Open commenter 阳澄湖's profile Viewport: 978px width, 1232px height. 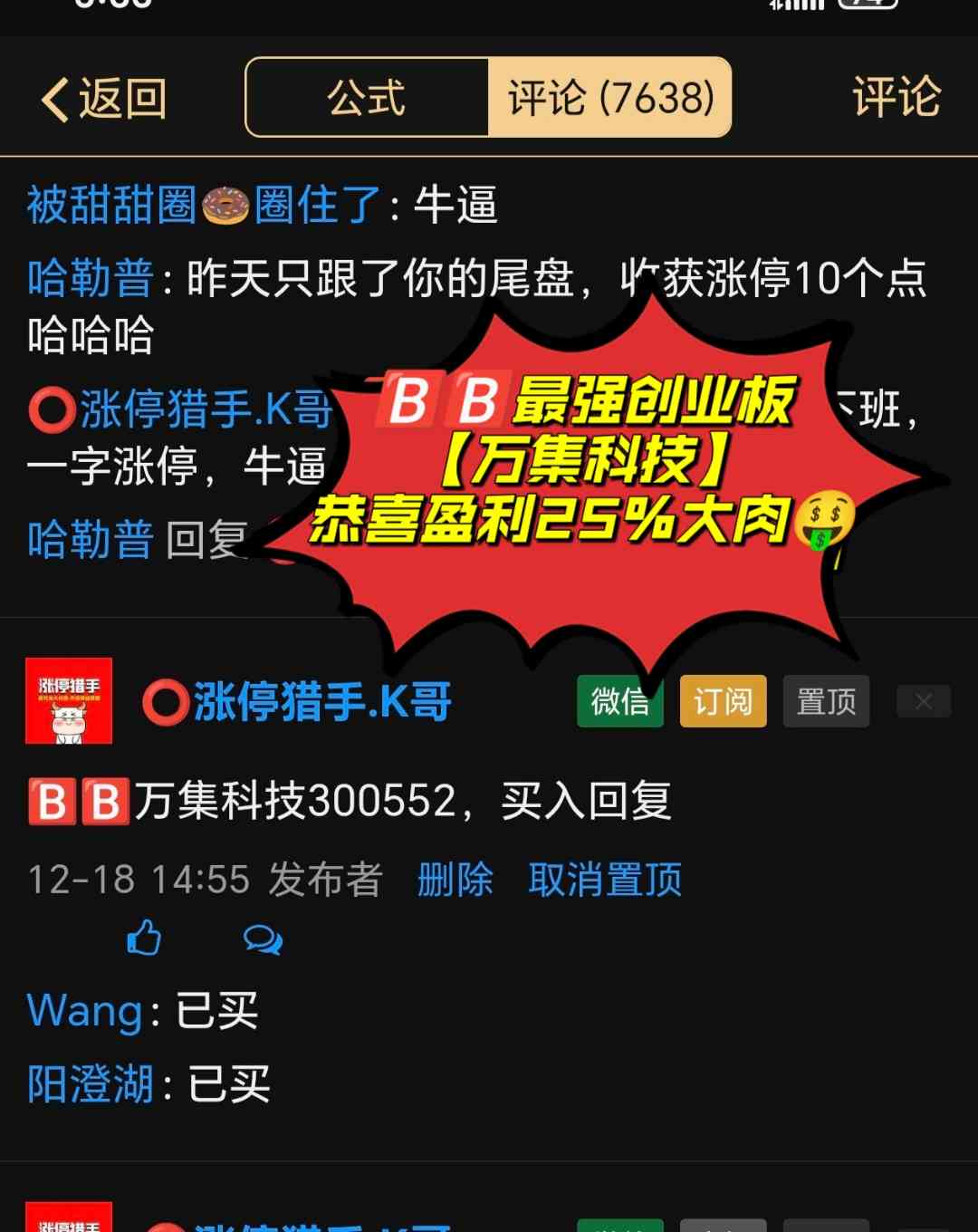[90, 1083]
